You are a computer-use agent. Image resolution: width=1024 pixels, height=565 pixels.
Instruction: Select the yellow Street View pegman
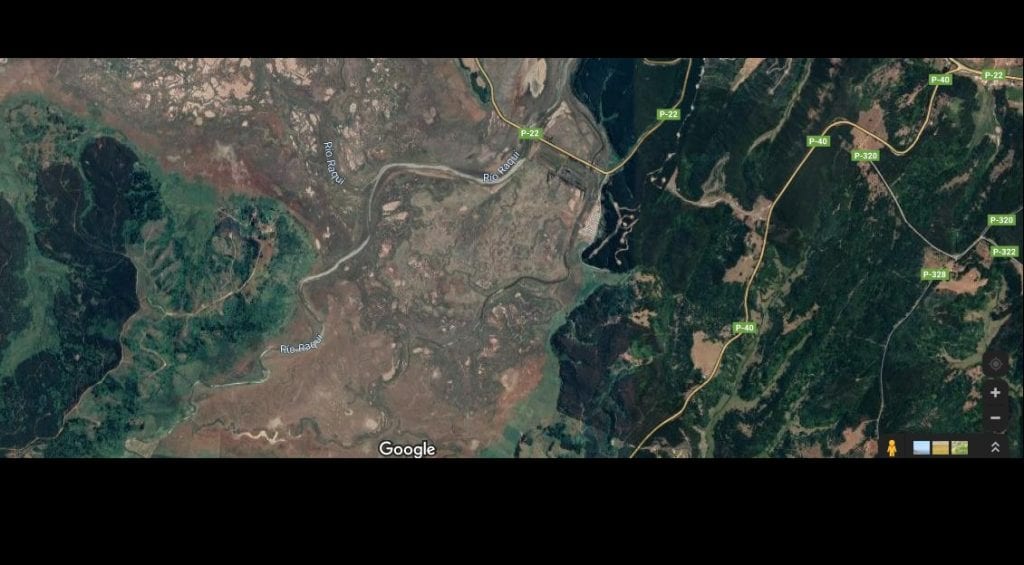tap(892, 448)
